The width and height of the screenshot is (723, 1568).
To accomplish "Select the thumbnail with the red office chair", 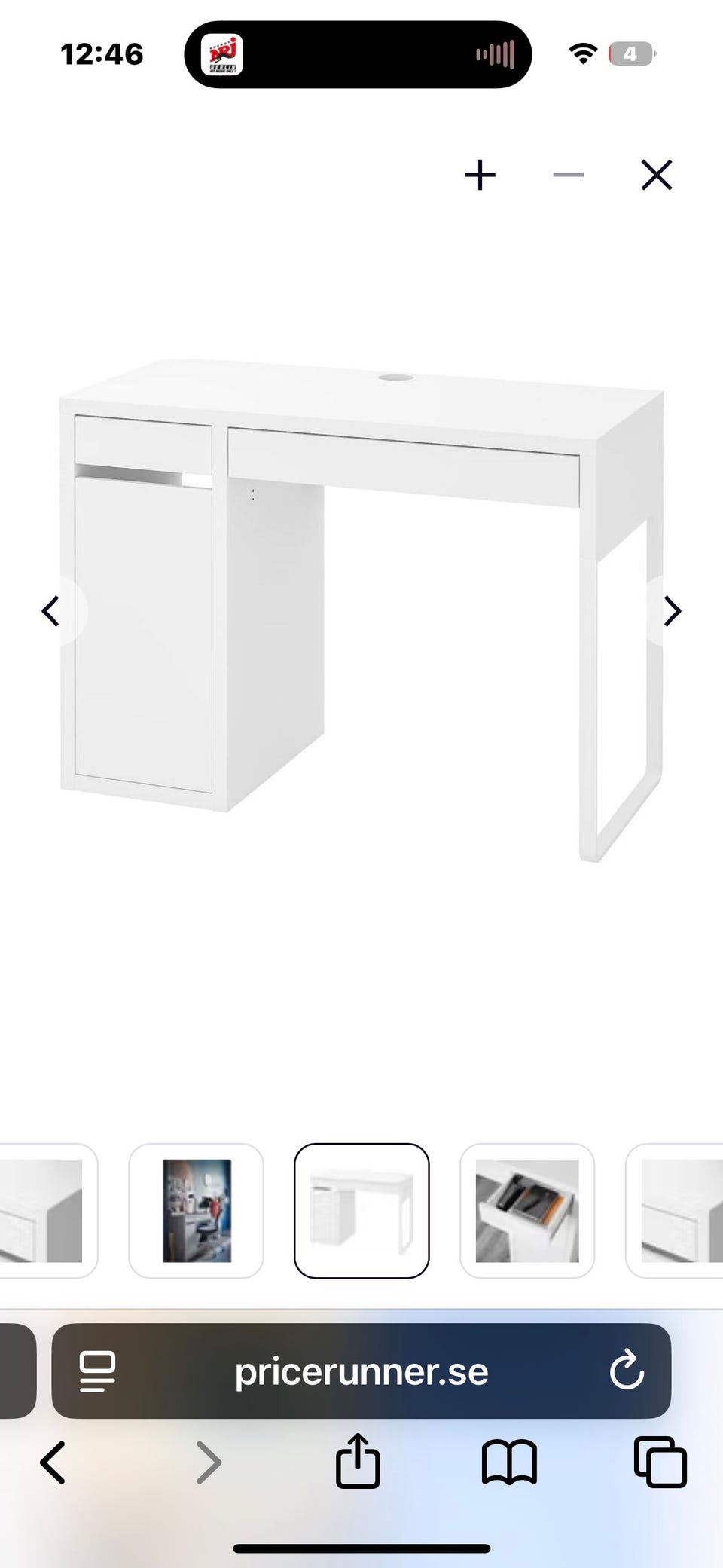I will click(197, 1211).
